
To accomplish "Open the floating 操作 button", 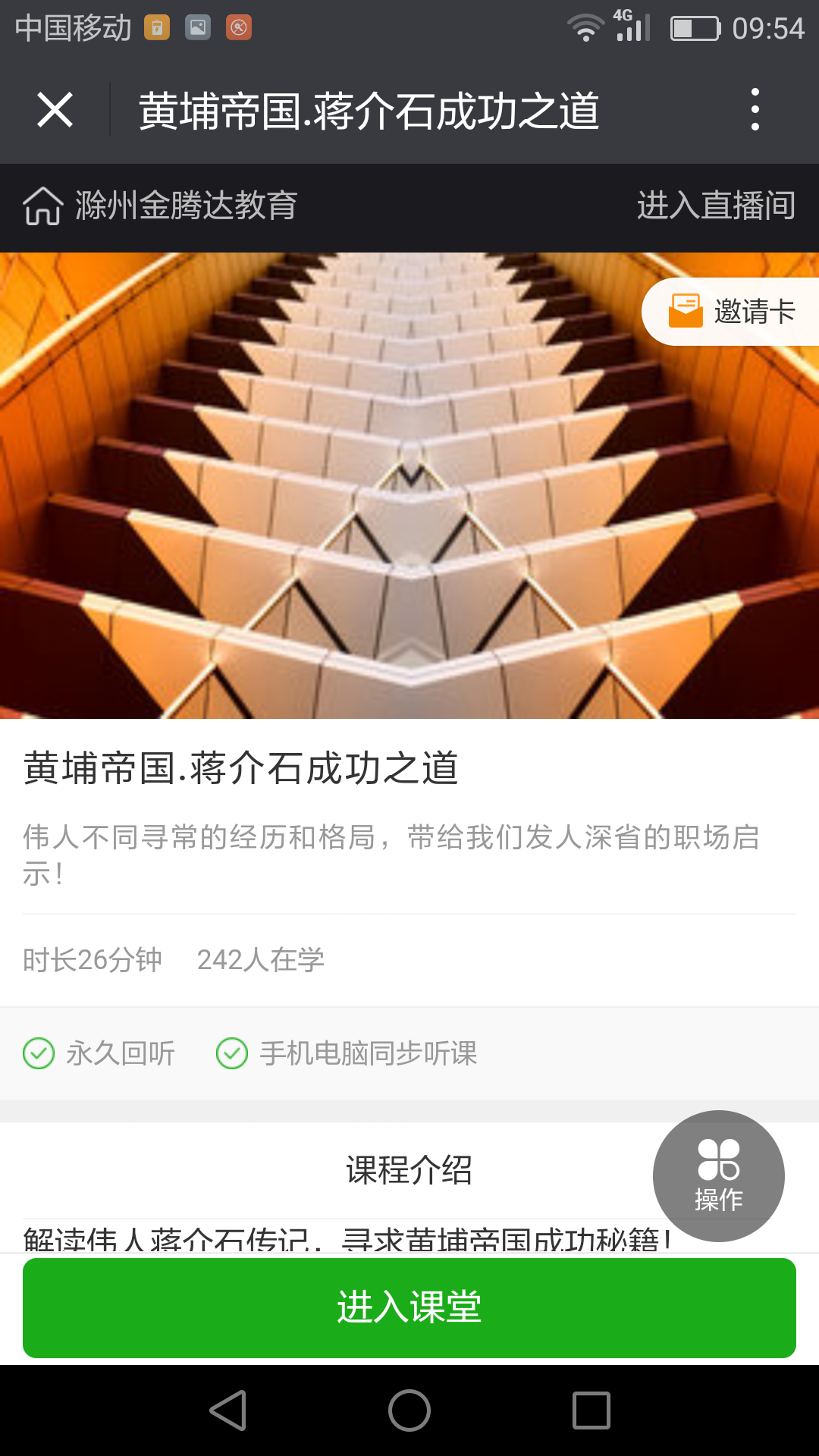I will tap(718, 1176).
